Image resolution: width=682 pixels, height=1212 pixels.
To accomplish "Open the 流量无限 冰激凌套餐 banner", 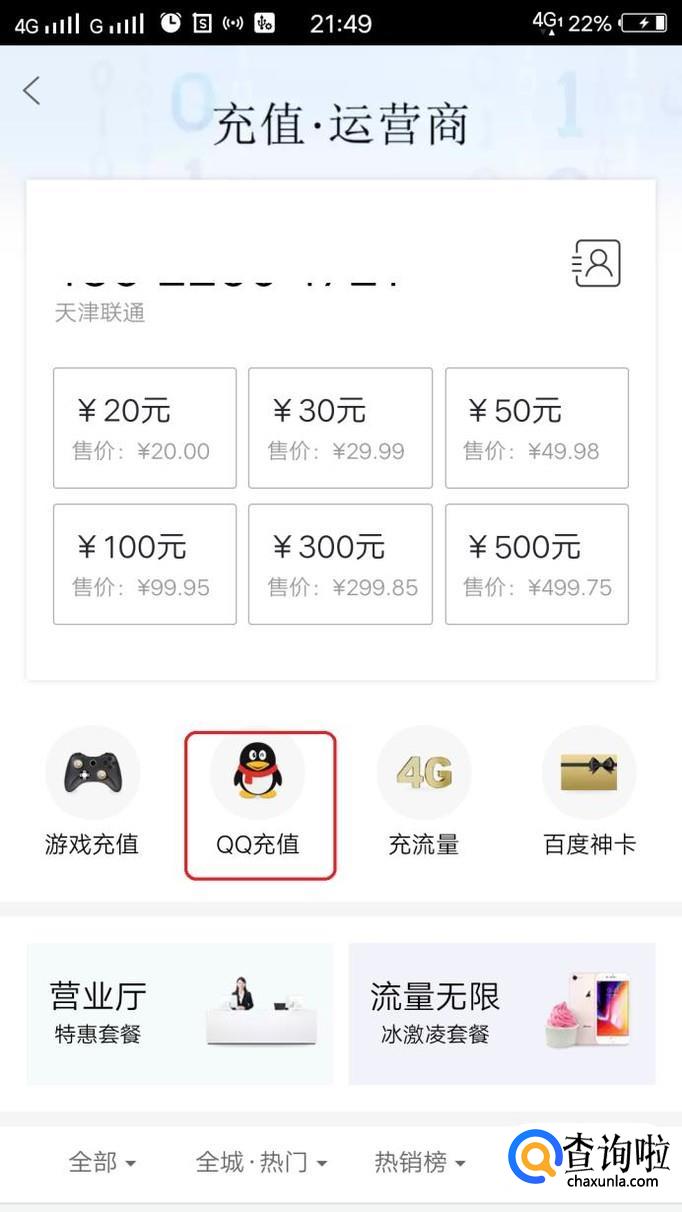I will point(502,1013).
